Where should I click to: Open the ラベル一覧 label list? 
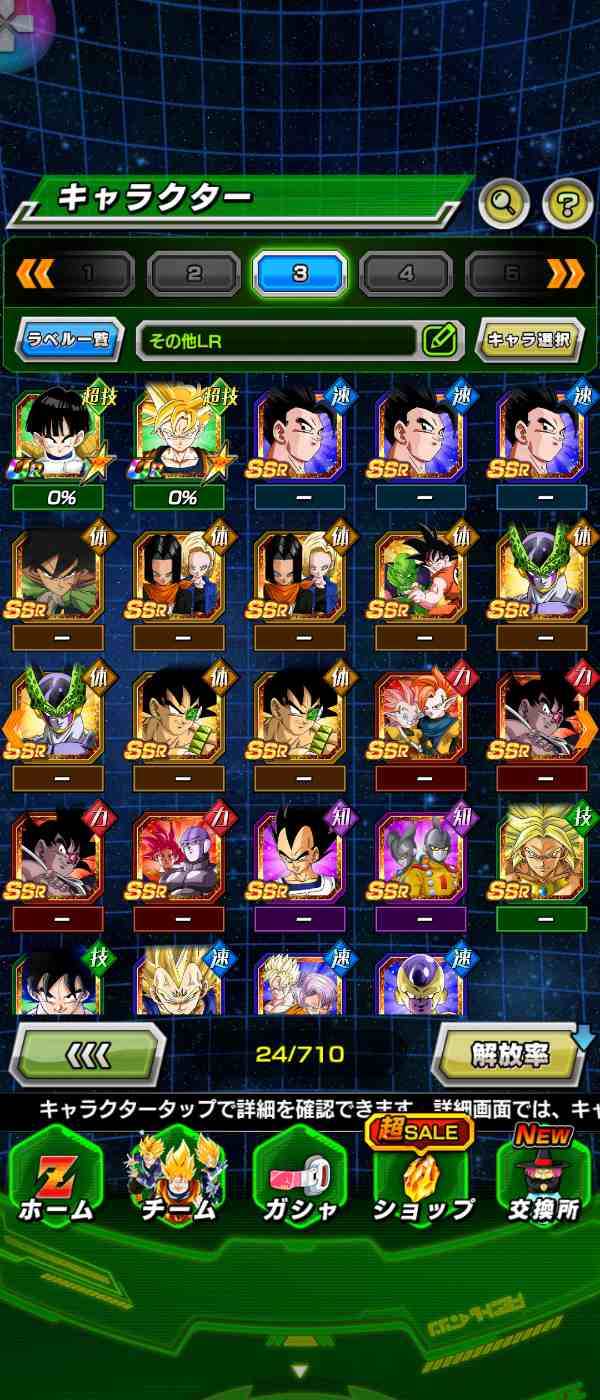(68, 341)
